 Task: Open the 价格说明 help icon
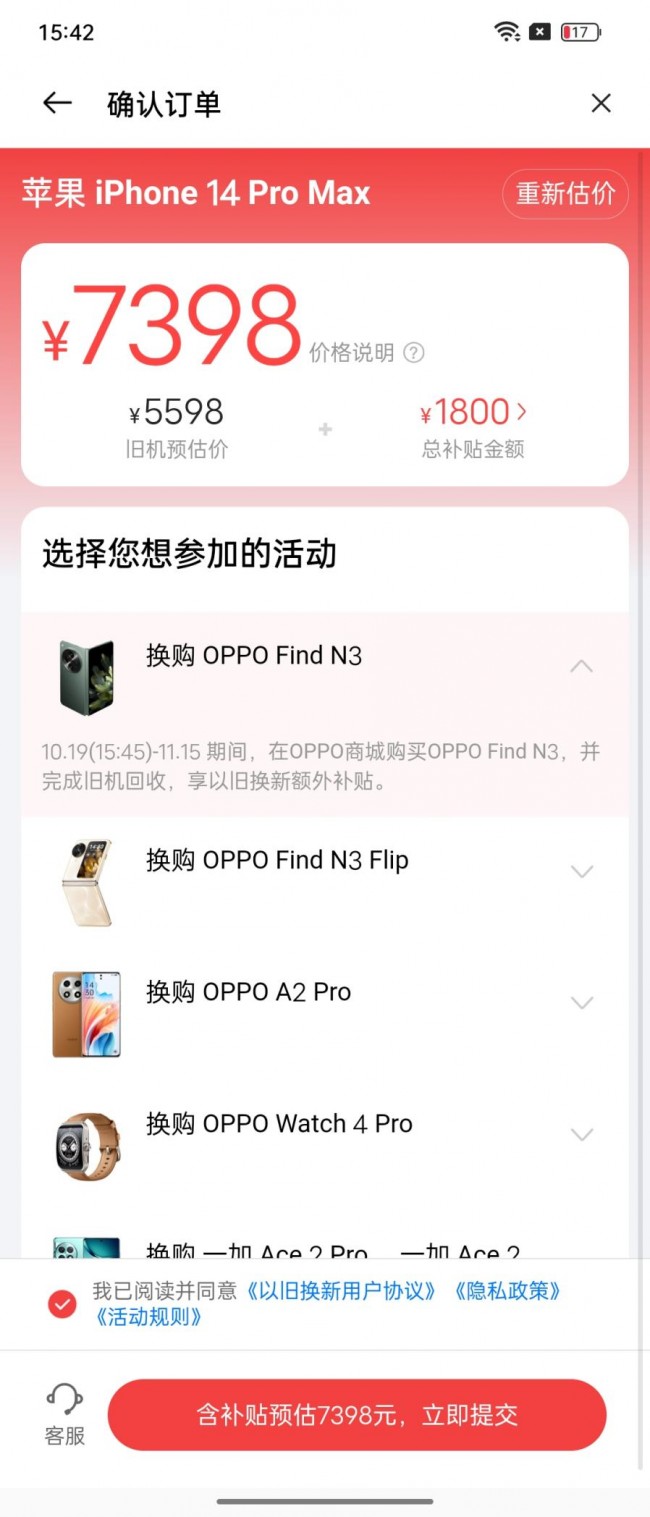tap(414, 352)
